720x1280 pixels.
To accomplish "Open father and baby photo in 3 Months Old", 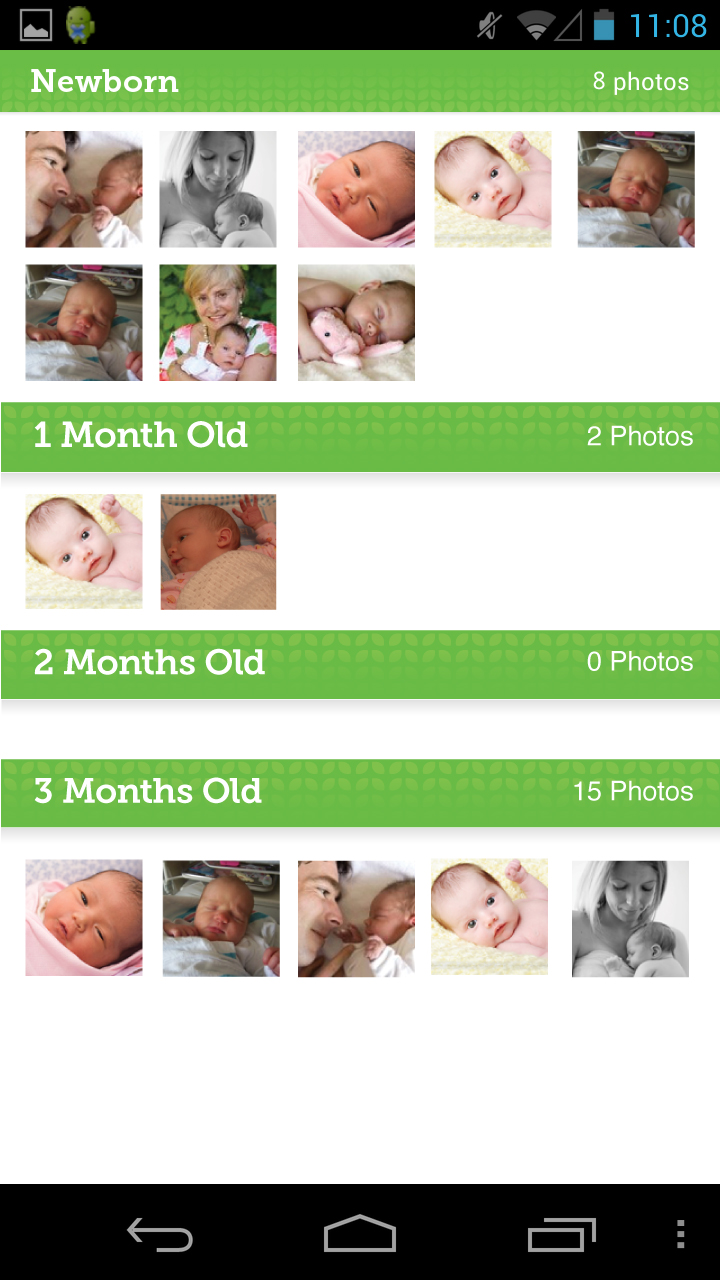I will coord(356,918).
